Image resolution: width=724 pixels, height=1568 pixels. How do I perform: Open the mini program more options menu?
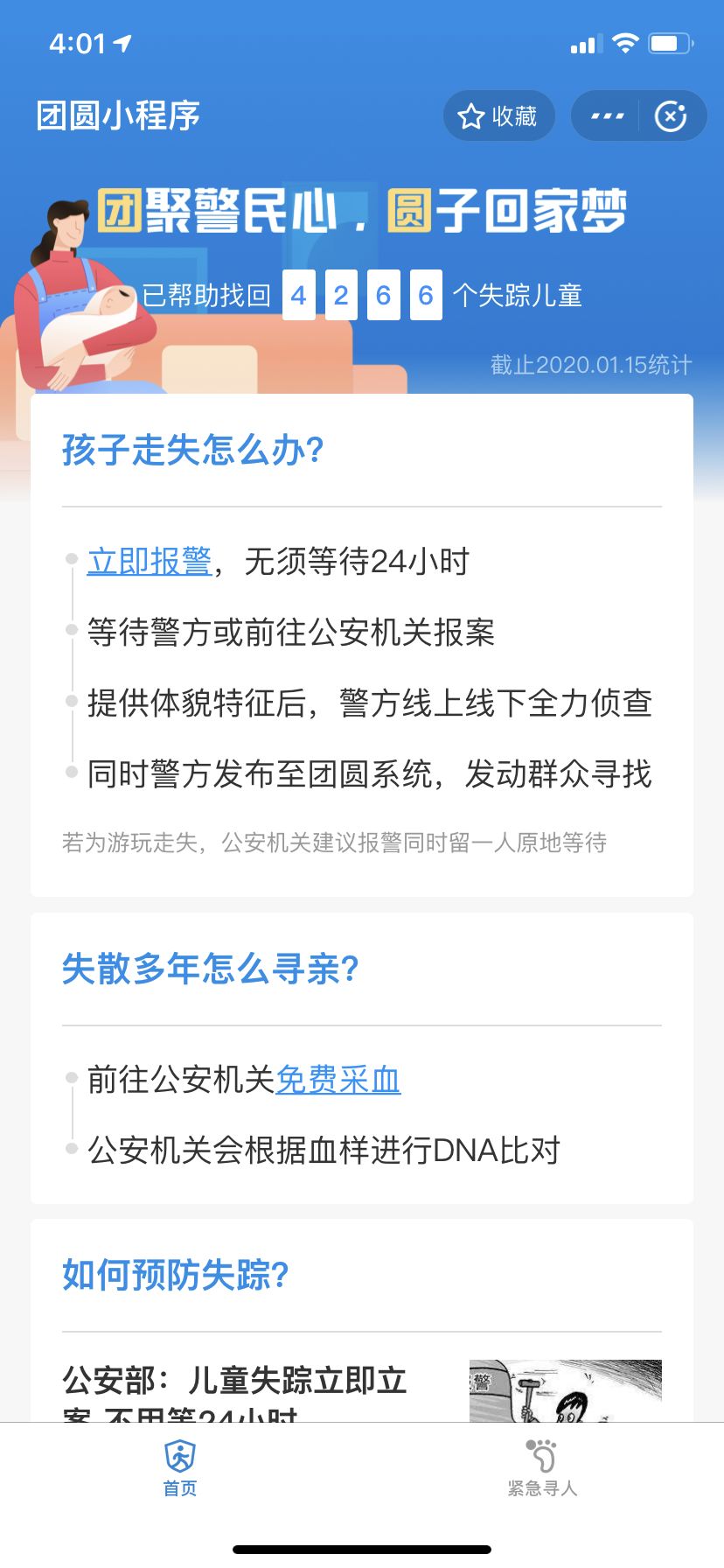point(607,115)
